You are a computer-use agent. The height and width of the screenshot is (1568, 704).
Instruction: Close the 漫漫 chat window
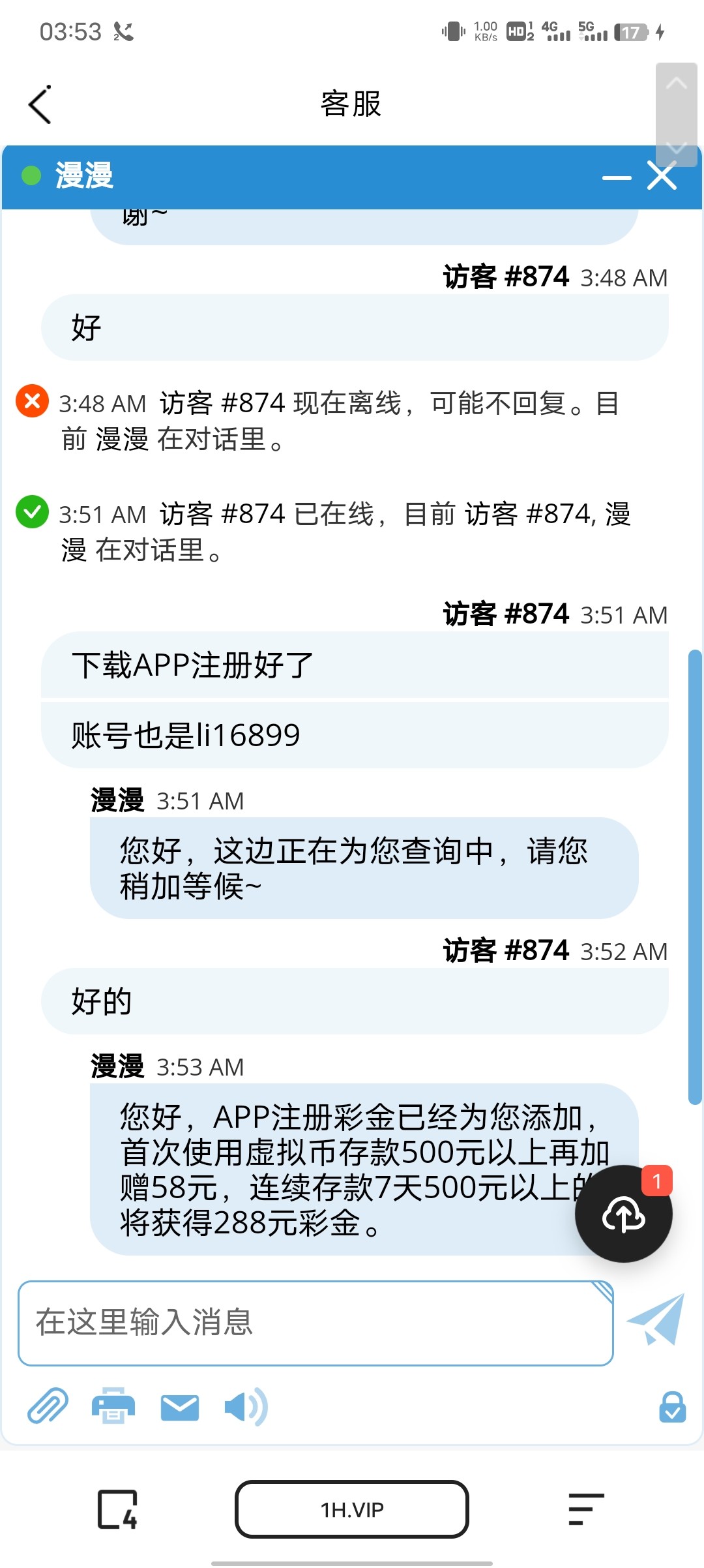(x=662, y=176)
